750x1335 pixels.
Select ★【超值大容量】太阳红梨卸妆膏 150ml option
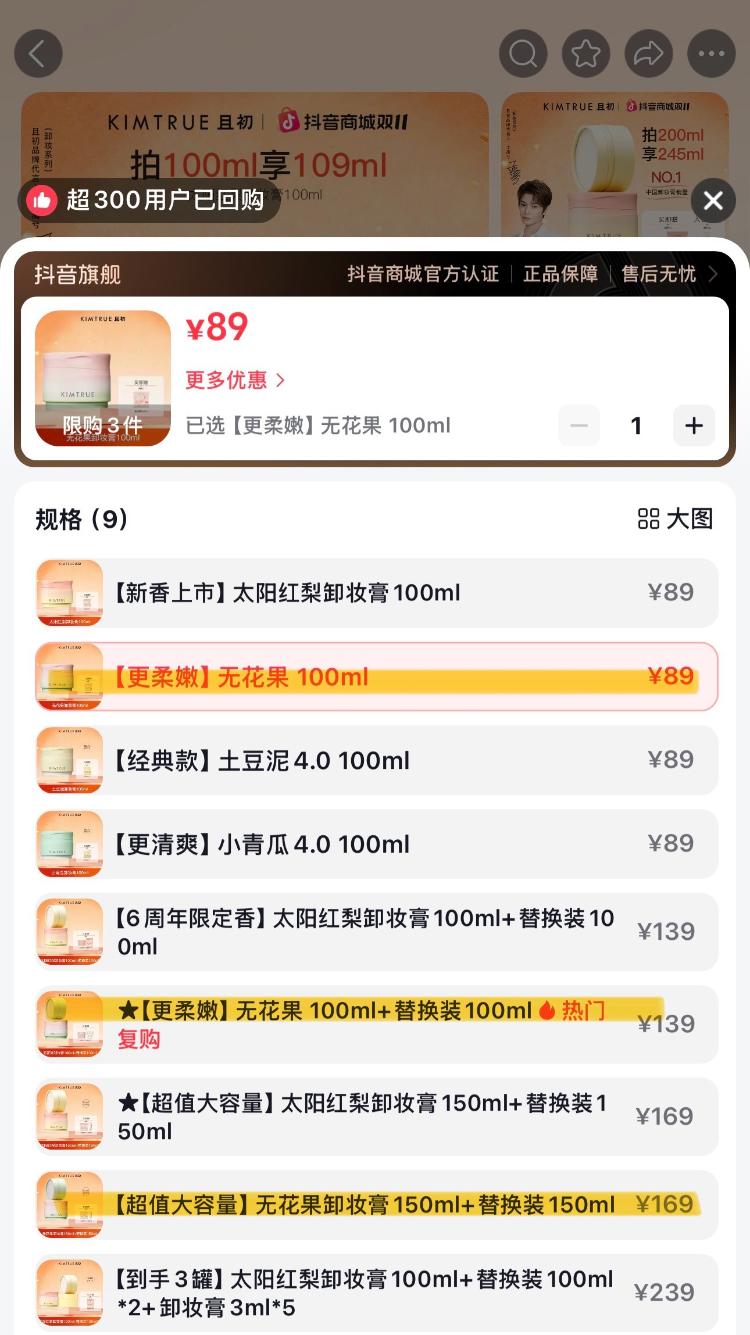(x=375, y=1117)
